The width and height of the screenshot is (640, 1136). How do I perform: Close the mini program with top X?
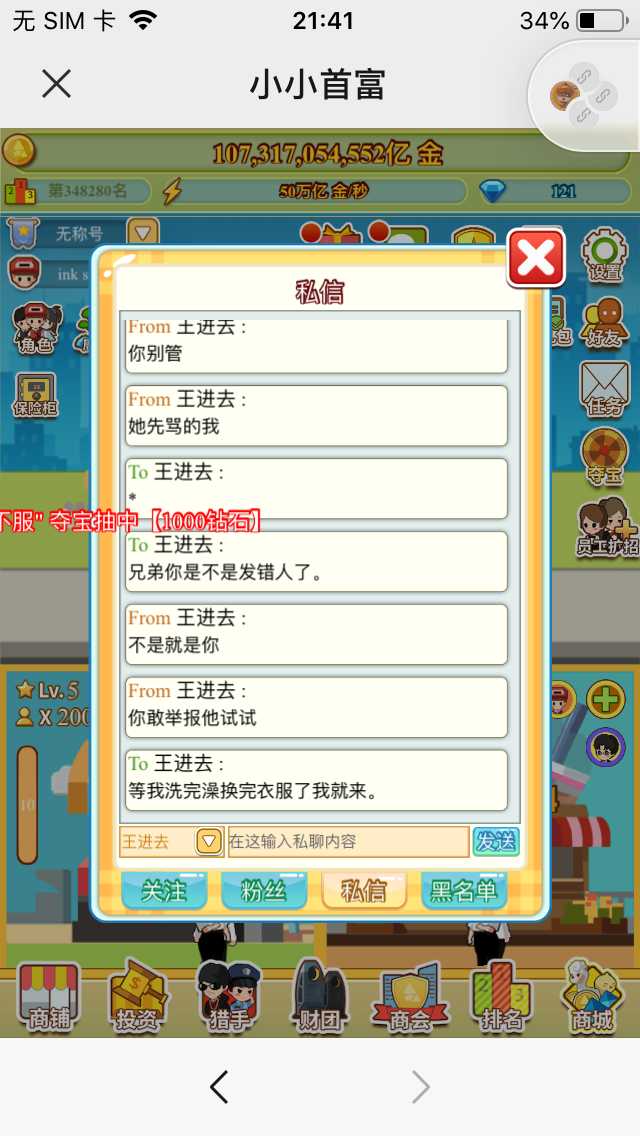coord(57,84)
